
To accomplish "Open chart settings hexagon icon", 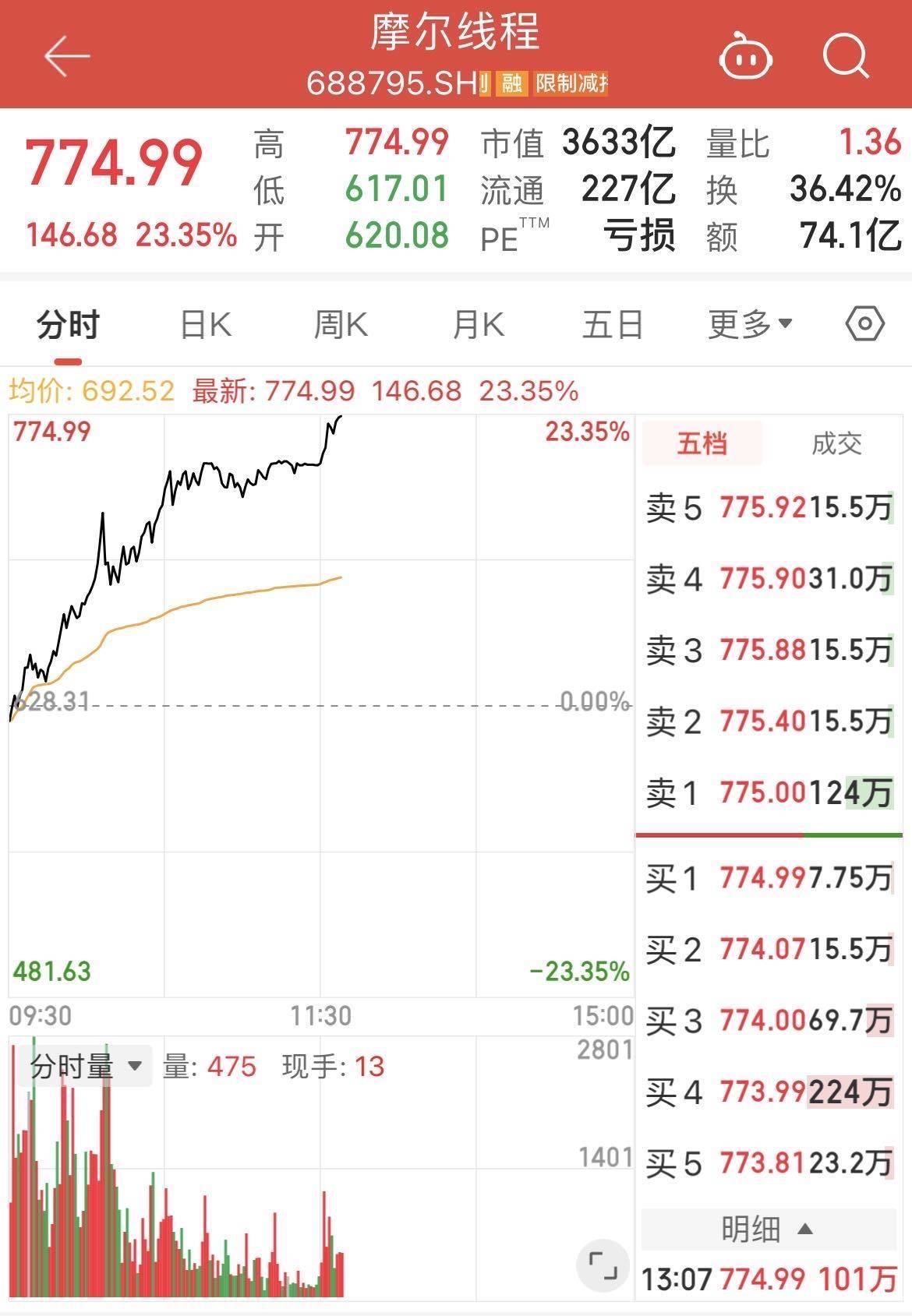I will [864, 324].
